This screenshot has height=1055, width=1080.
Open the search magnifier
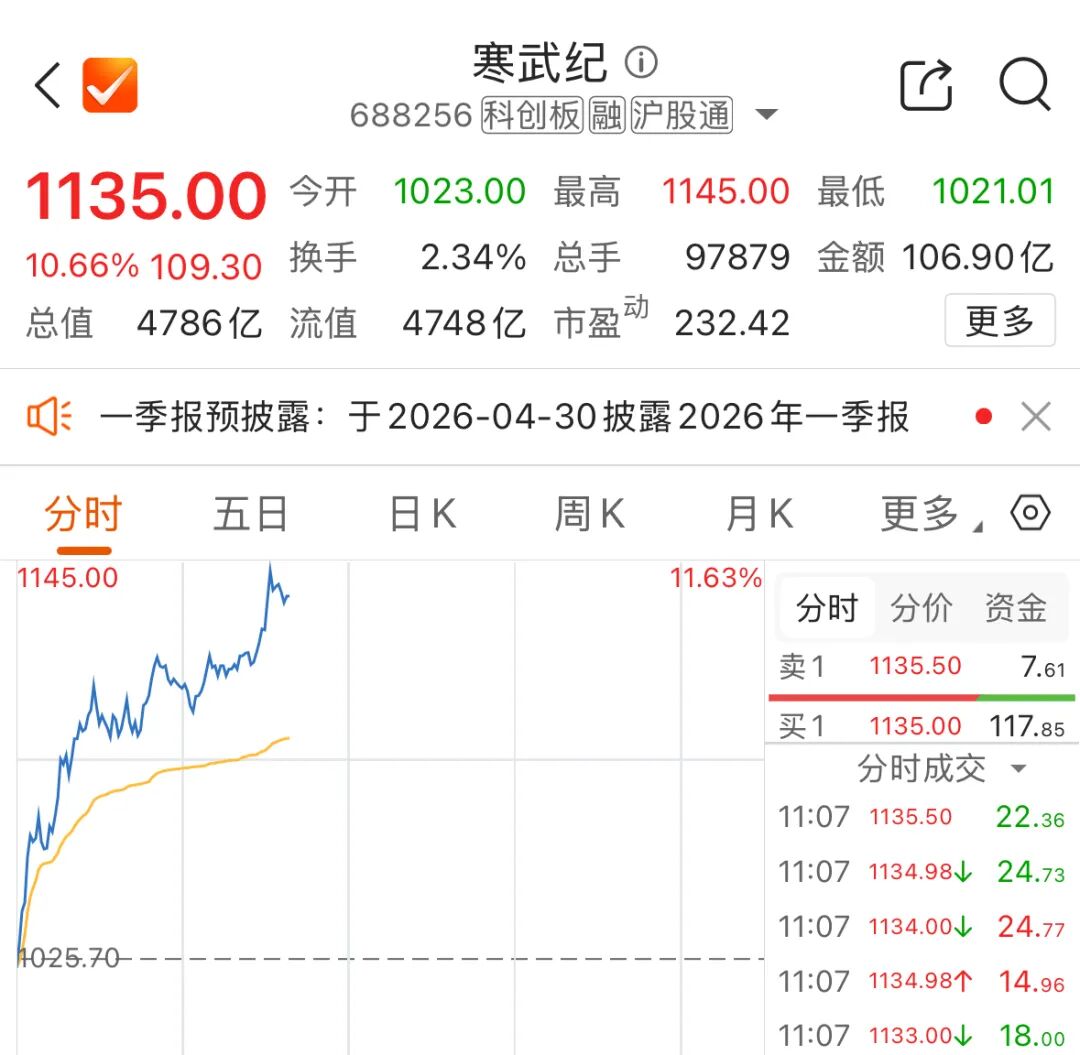pyautogui.click(x=1025, y=86)
